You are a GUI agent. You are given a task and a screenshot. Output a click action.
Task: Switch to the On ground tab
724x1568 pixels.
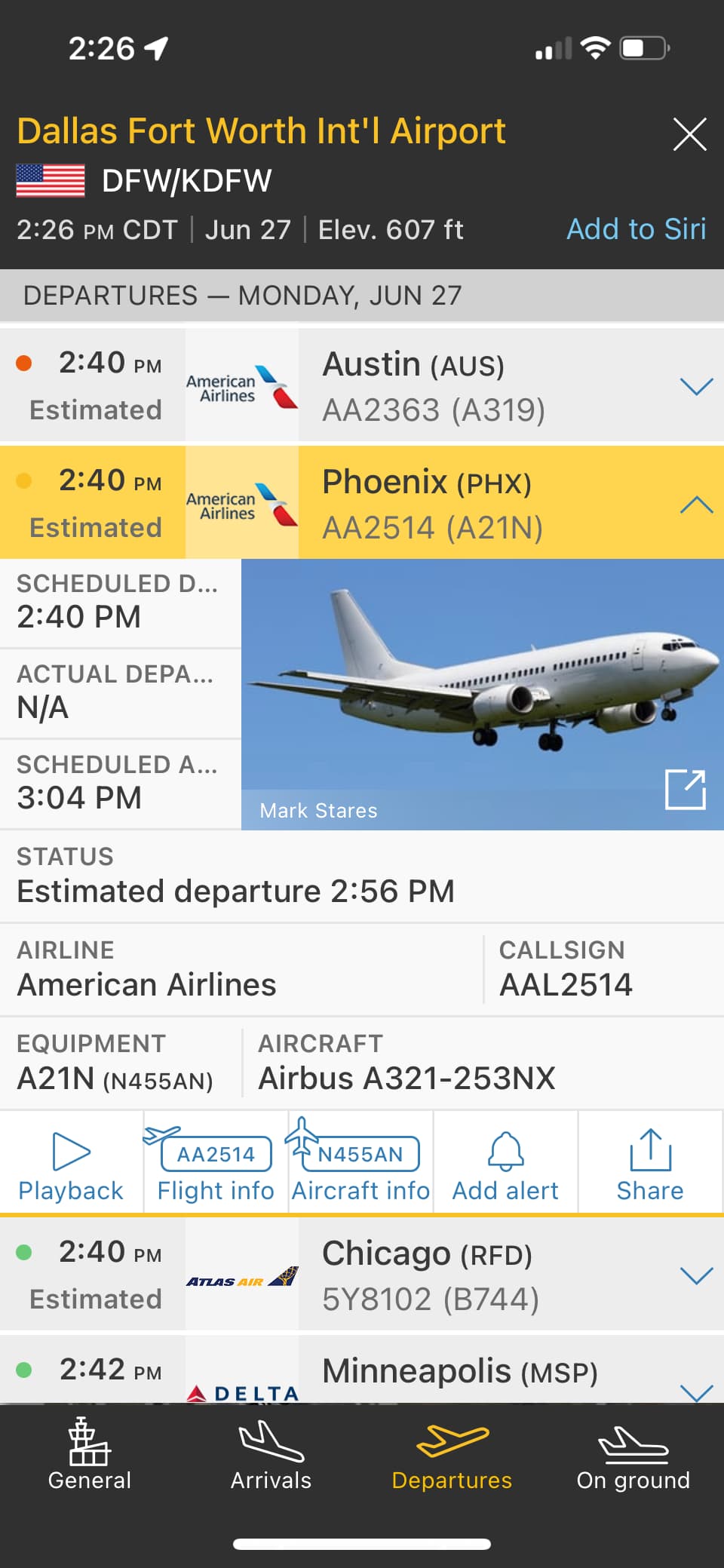[x=633, y=1456]
